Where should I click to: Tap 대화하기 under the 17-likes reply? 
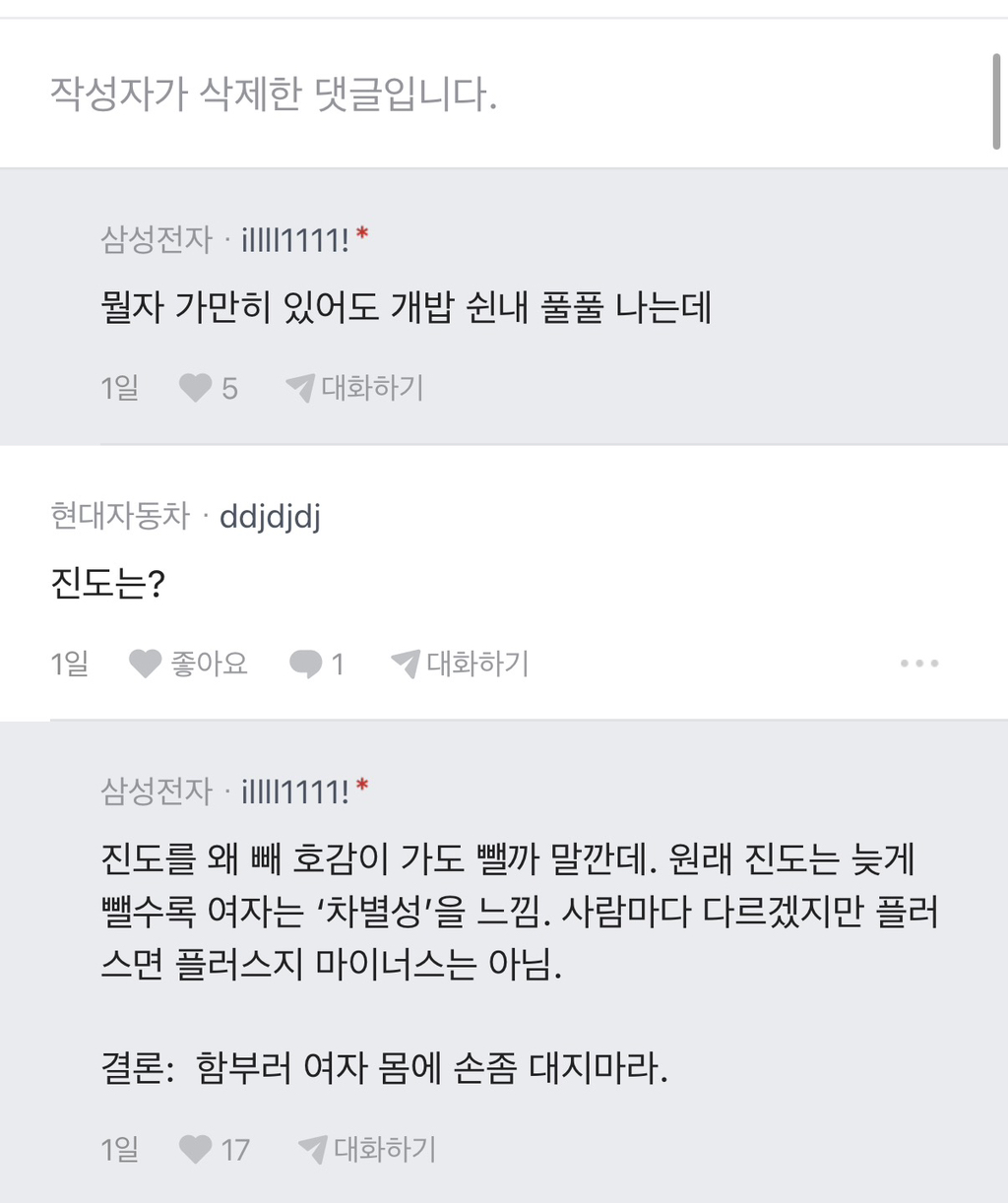(366, 1149)
